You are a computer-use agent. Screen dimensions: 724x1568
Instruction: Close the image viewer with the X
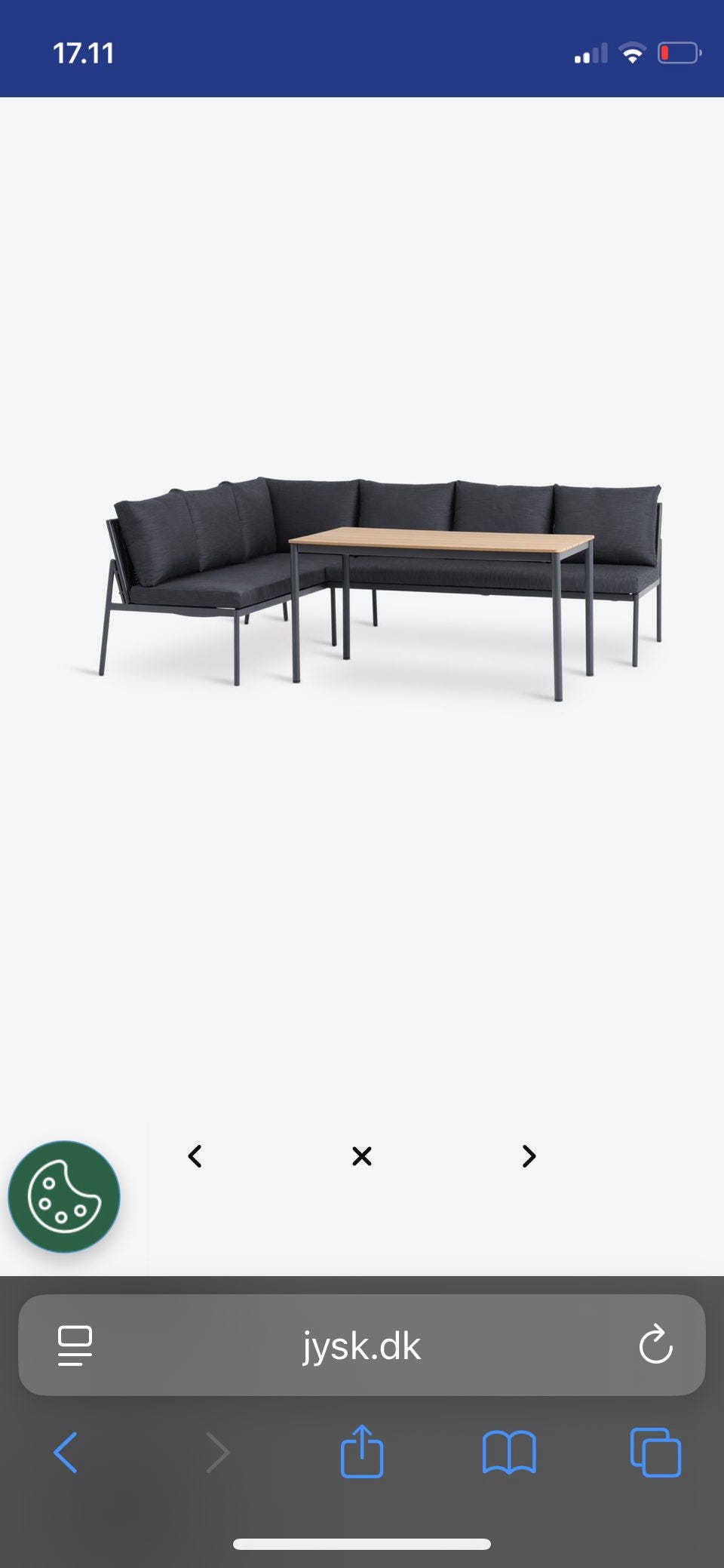[361, 1156]
